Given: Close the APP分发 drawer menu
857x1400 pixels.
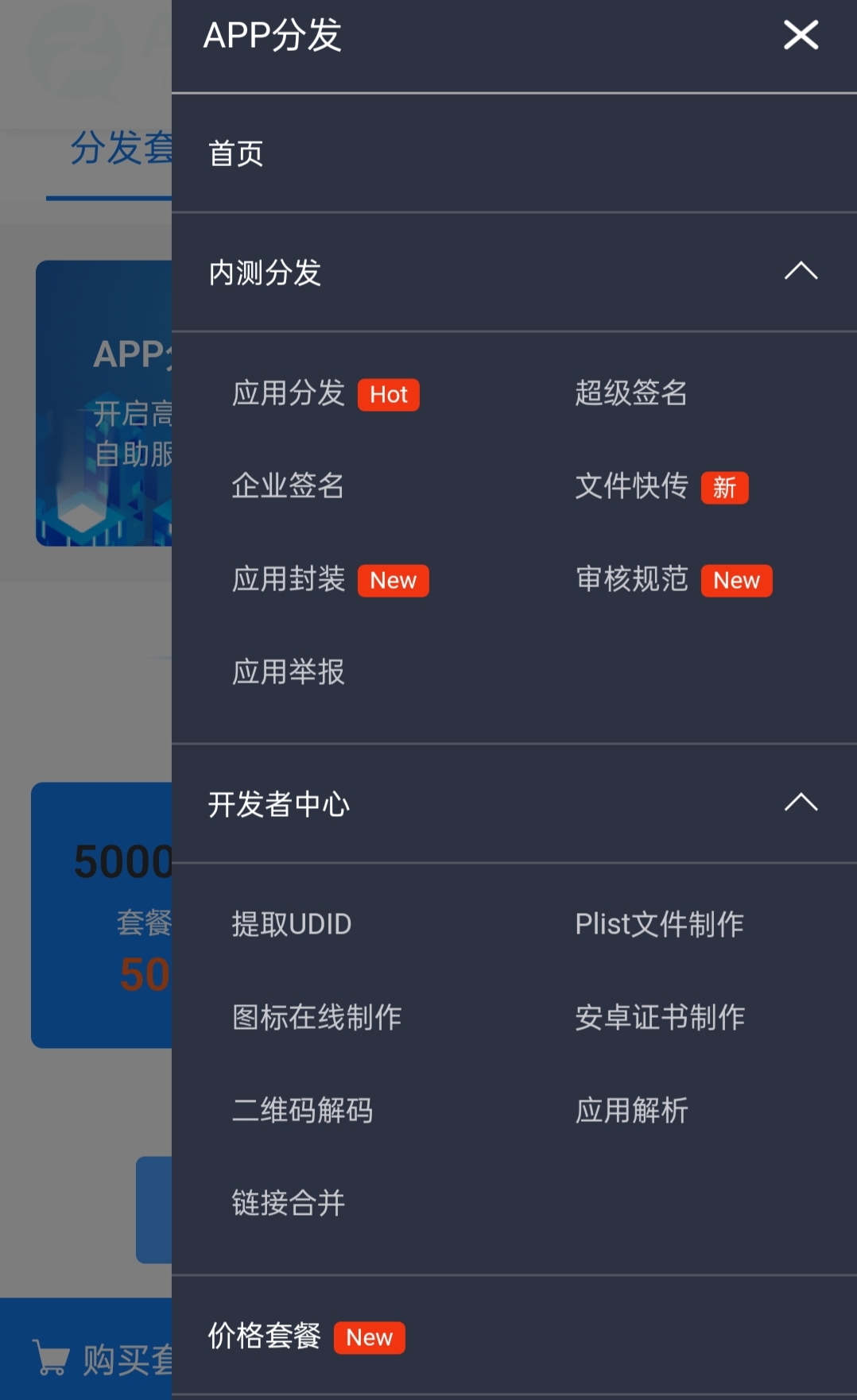Looking at the screenshot, I should point(801,35).
